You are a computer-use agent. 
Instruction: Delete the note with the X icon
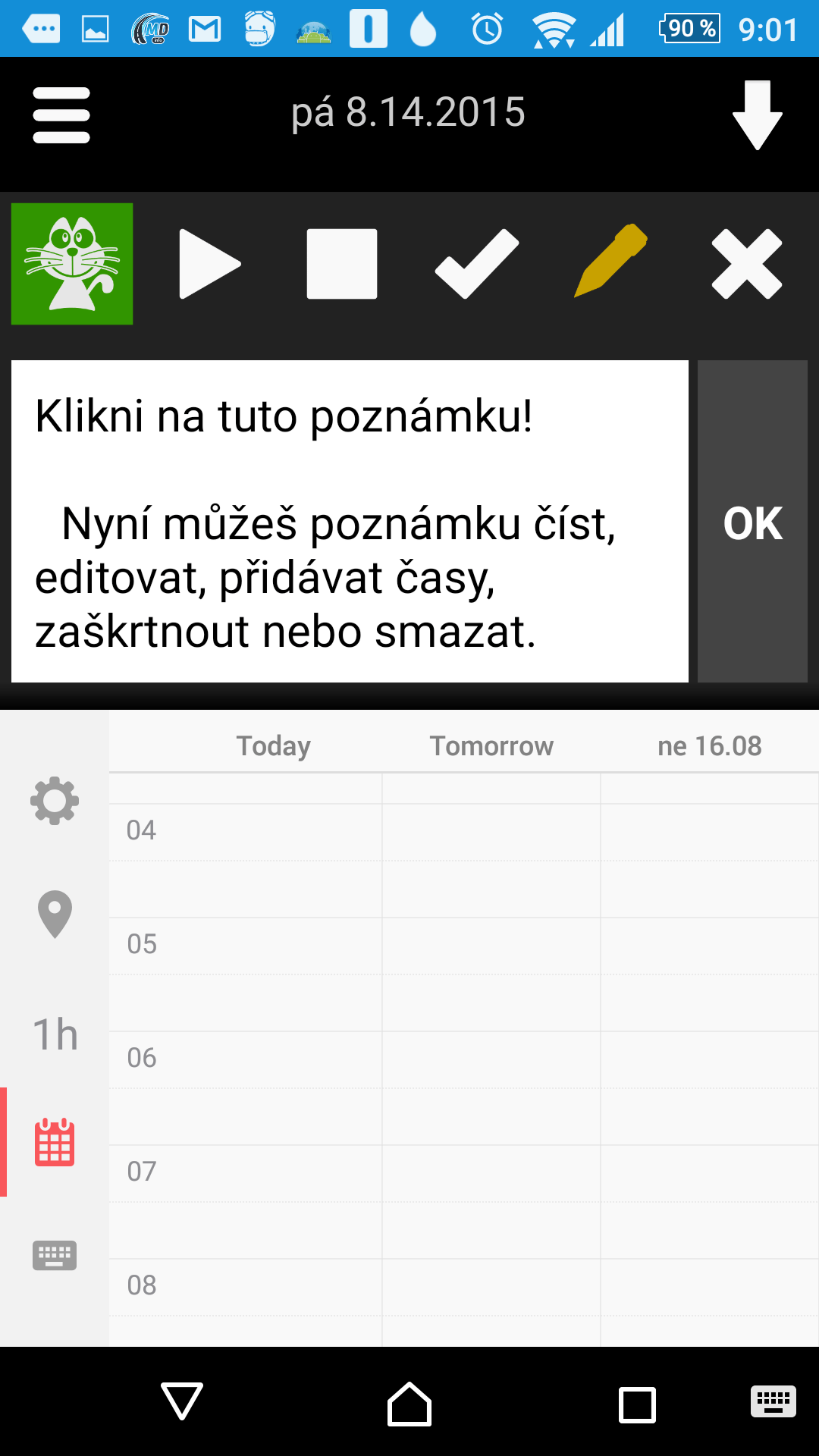(x=747, y=264)
